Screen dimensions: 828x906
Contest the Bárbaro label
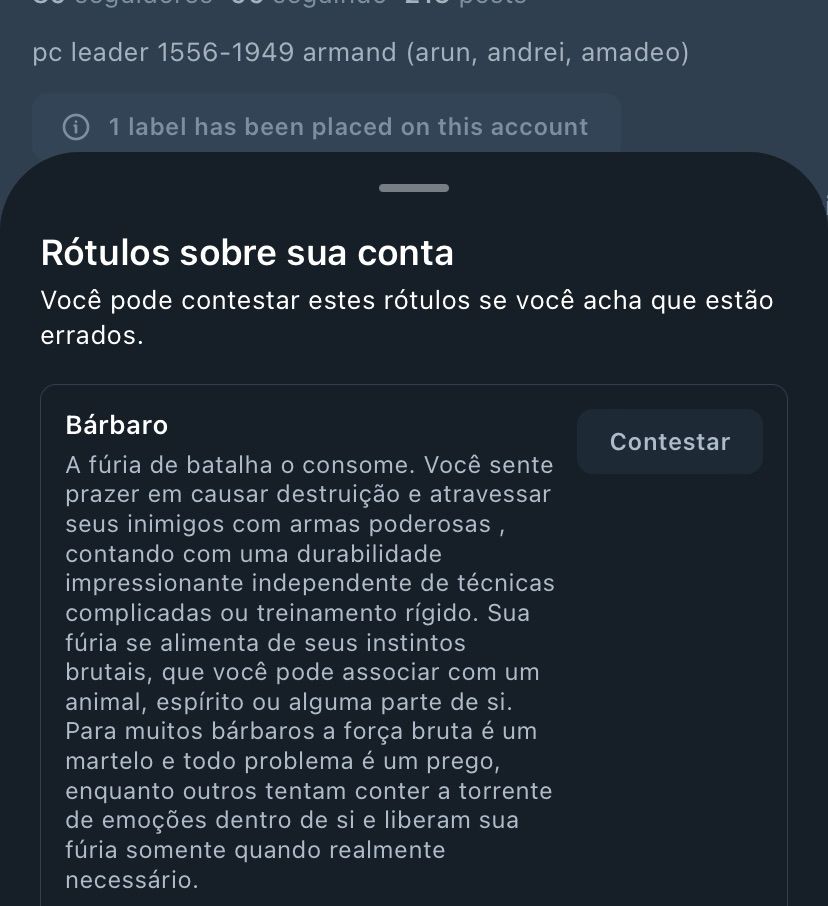point(669,442)
